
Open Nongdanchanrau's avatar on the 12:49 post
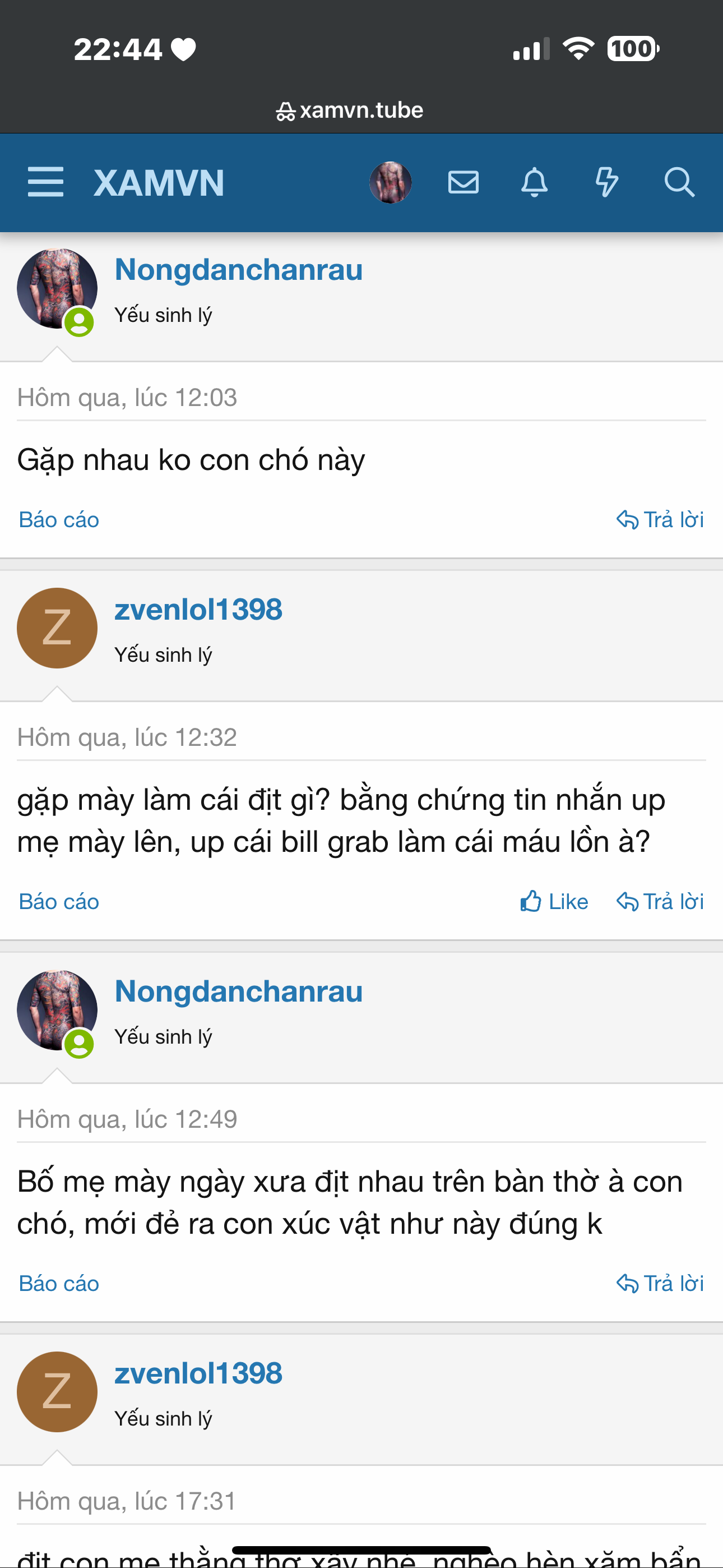coord(57,1010)
